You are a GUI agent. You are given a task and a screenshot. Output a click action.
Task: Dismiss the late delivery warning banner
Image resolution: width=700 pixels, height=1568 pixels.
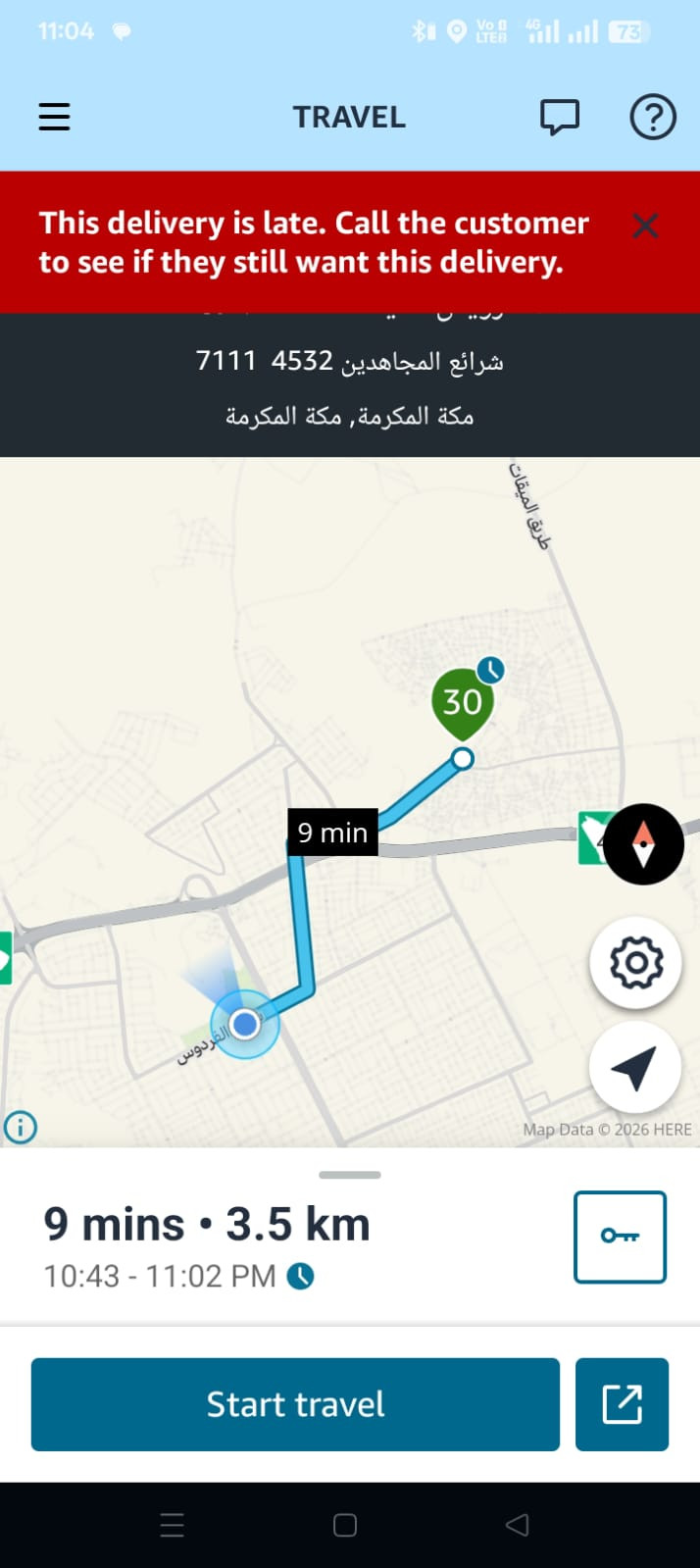point(645,226)
